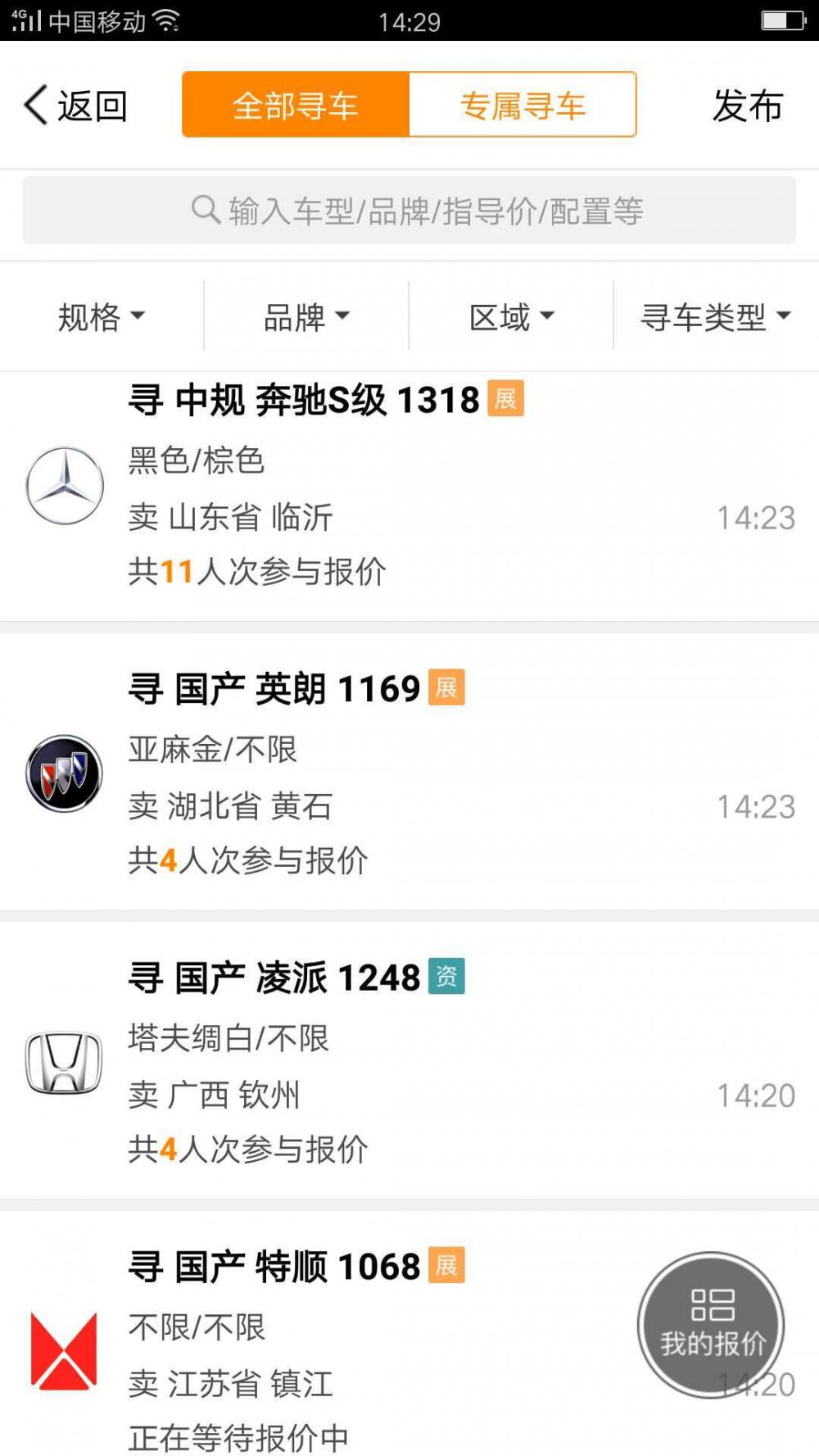Tap 发布 to post a request
819x1456 pixels.
pyautogui.click(x=747, y=106)
